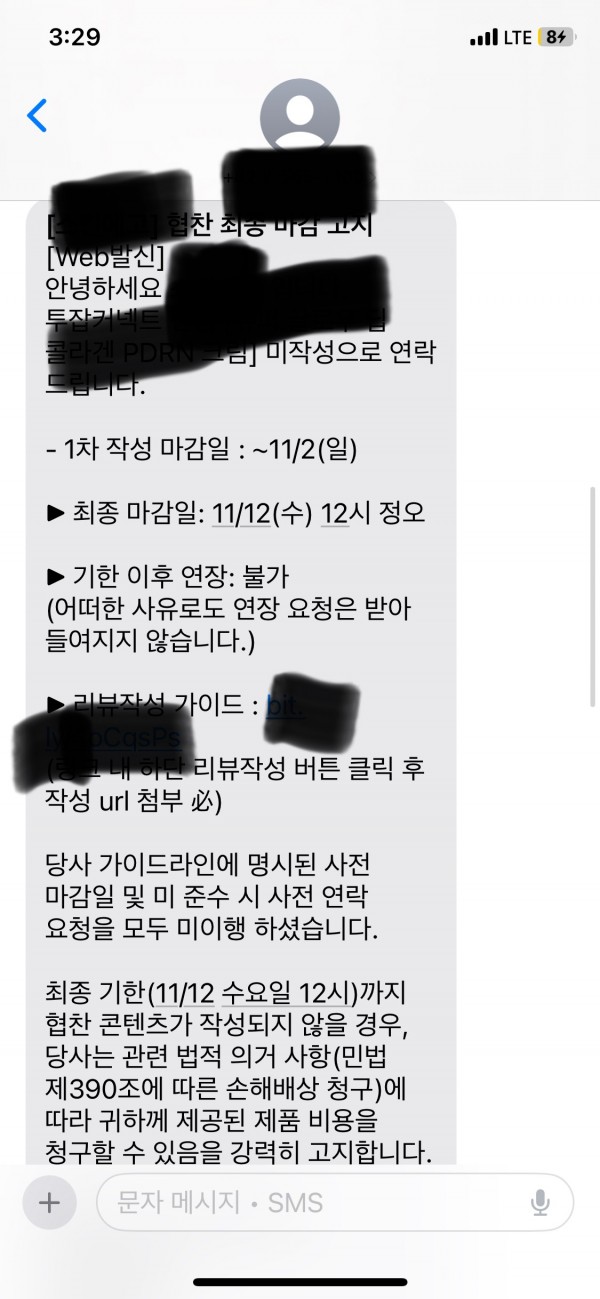Go back to the message list
This screenshot has height=1299, width=600.
coord(37,116)
